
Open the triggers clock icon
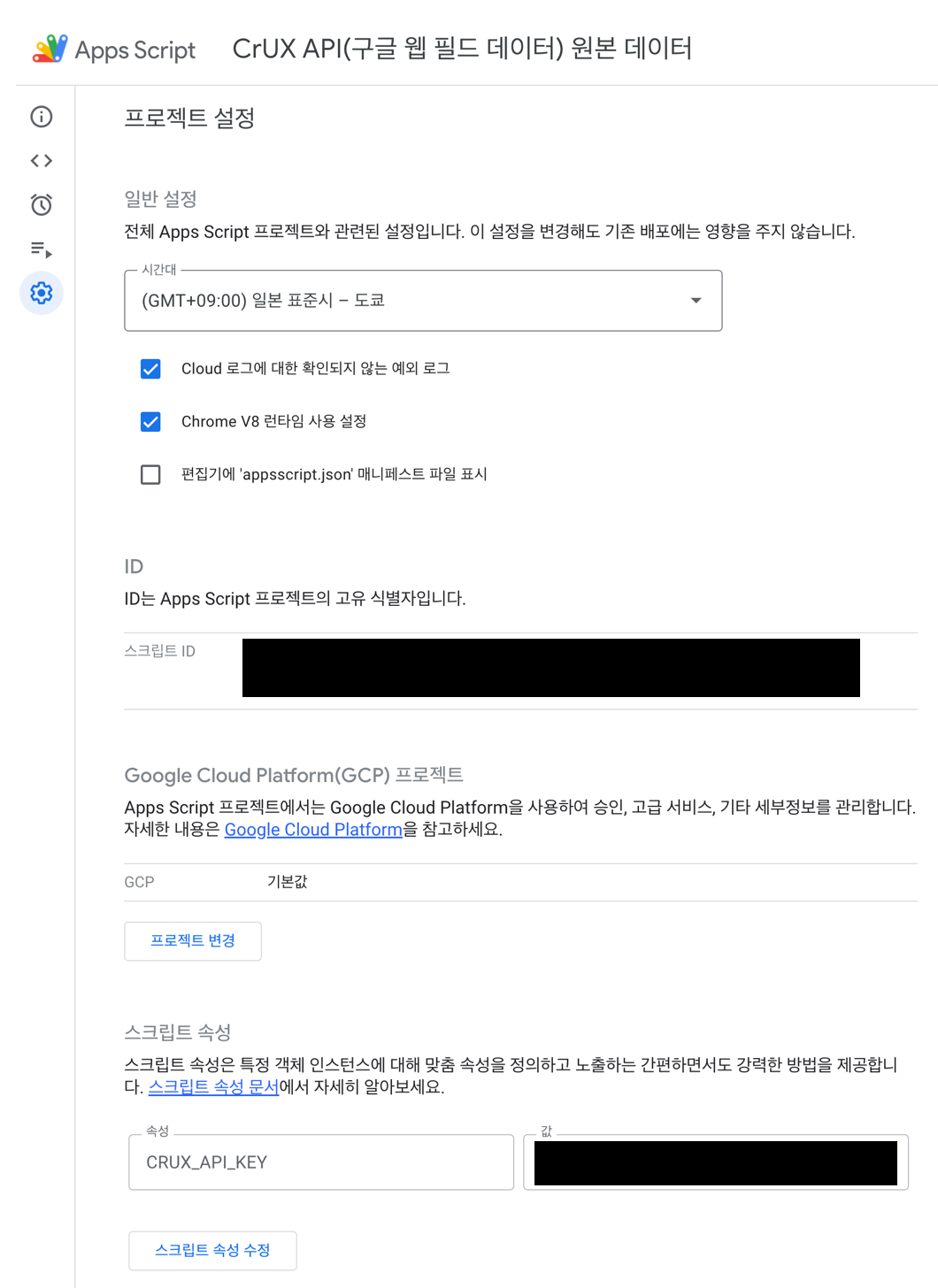click(x=42, y=205)
